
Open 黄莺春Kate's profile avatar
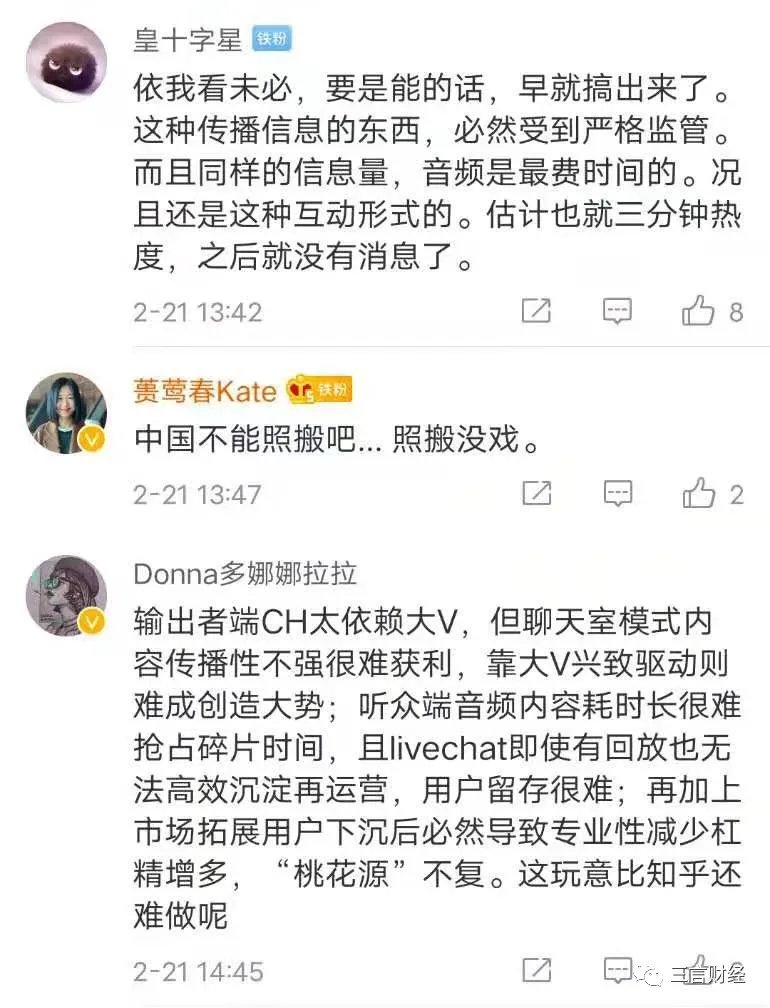coord(66,413)
